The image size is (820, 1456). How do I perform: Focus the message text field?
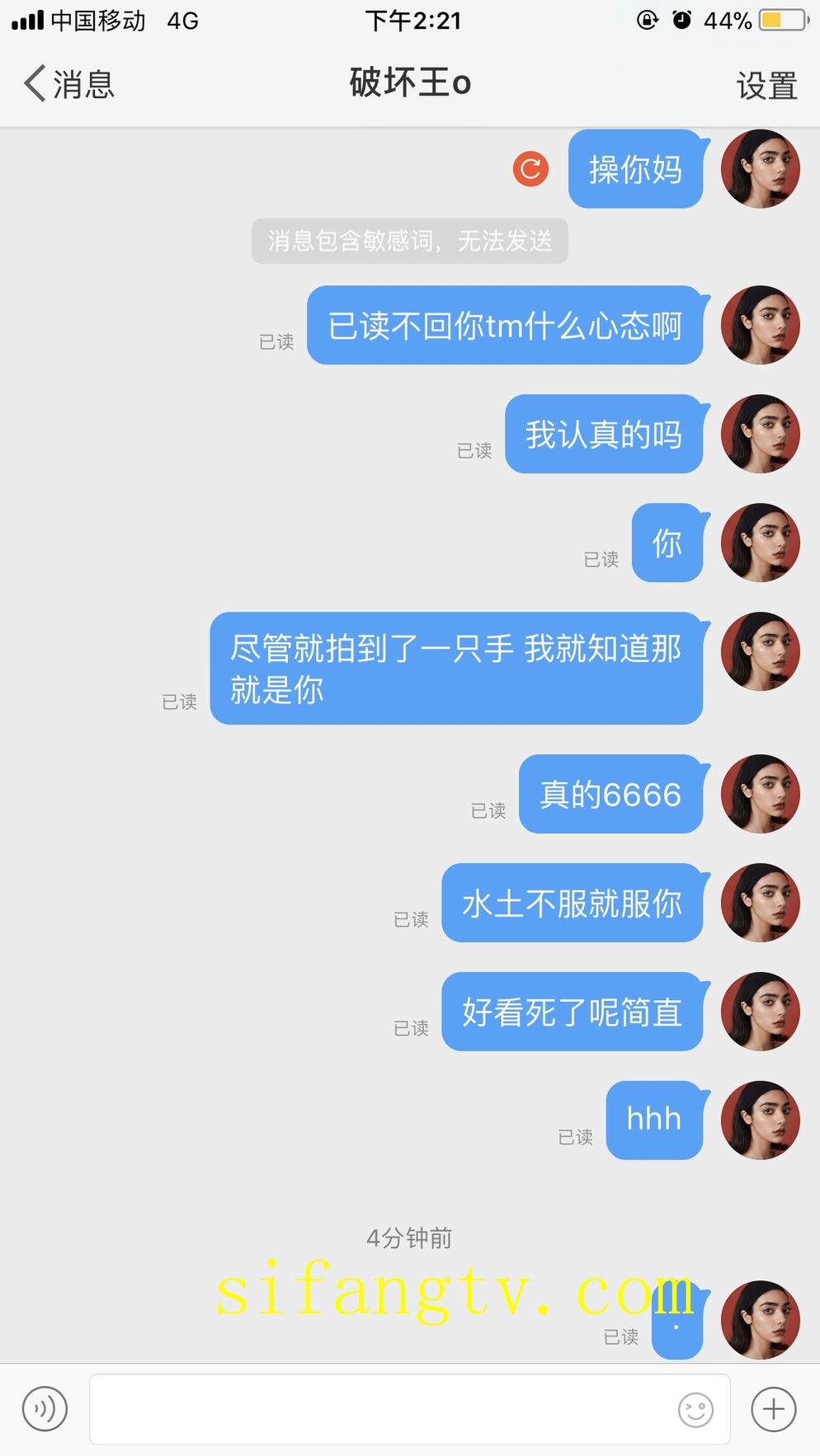tap(379, 1409)
